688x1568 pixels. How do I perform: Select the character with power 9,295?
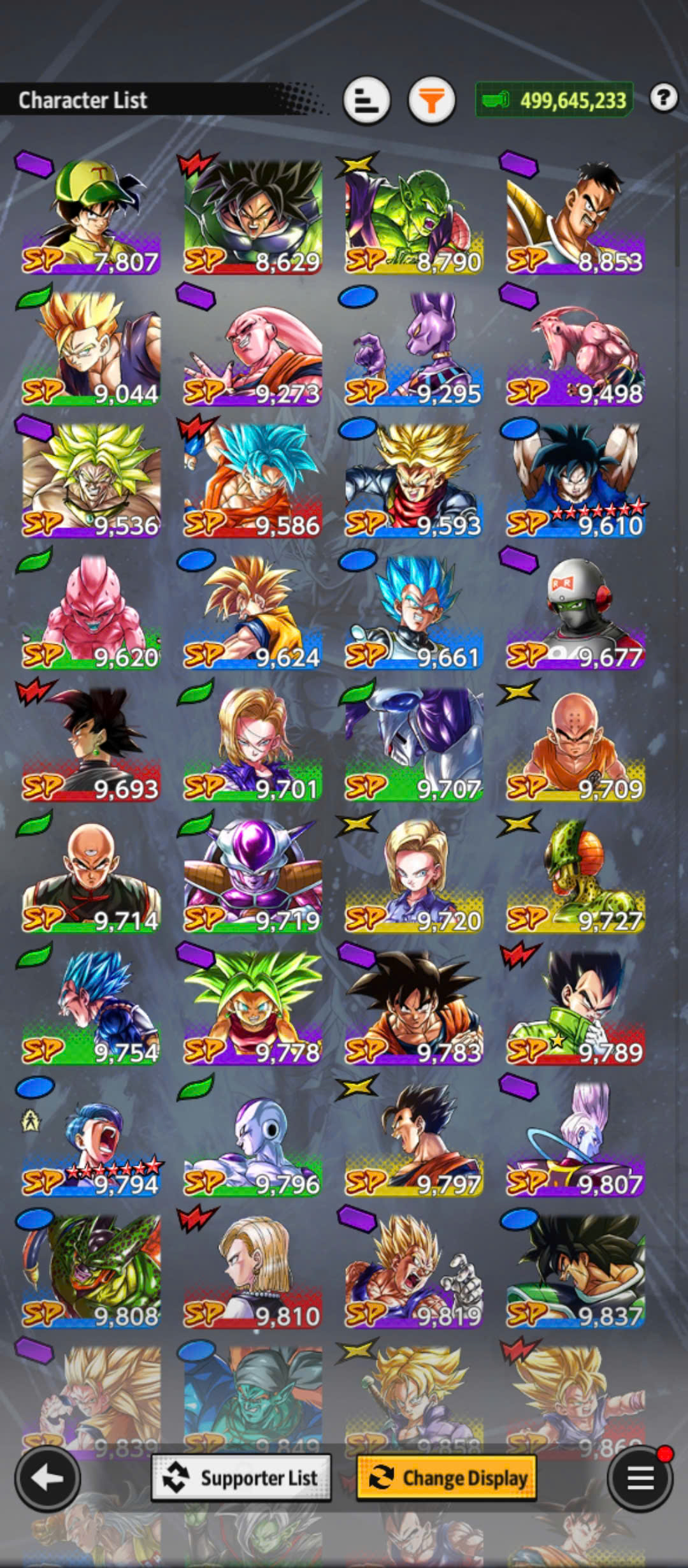click(414, 349)
